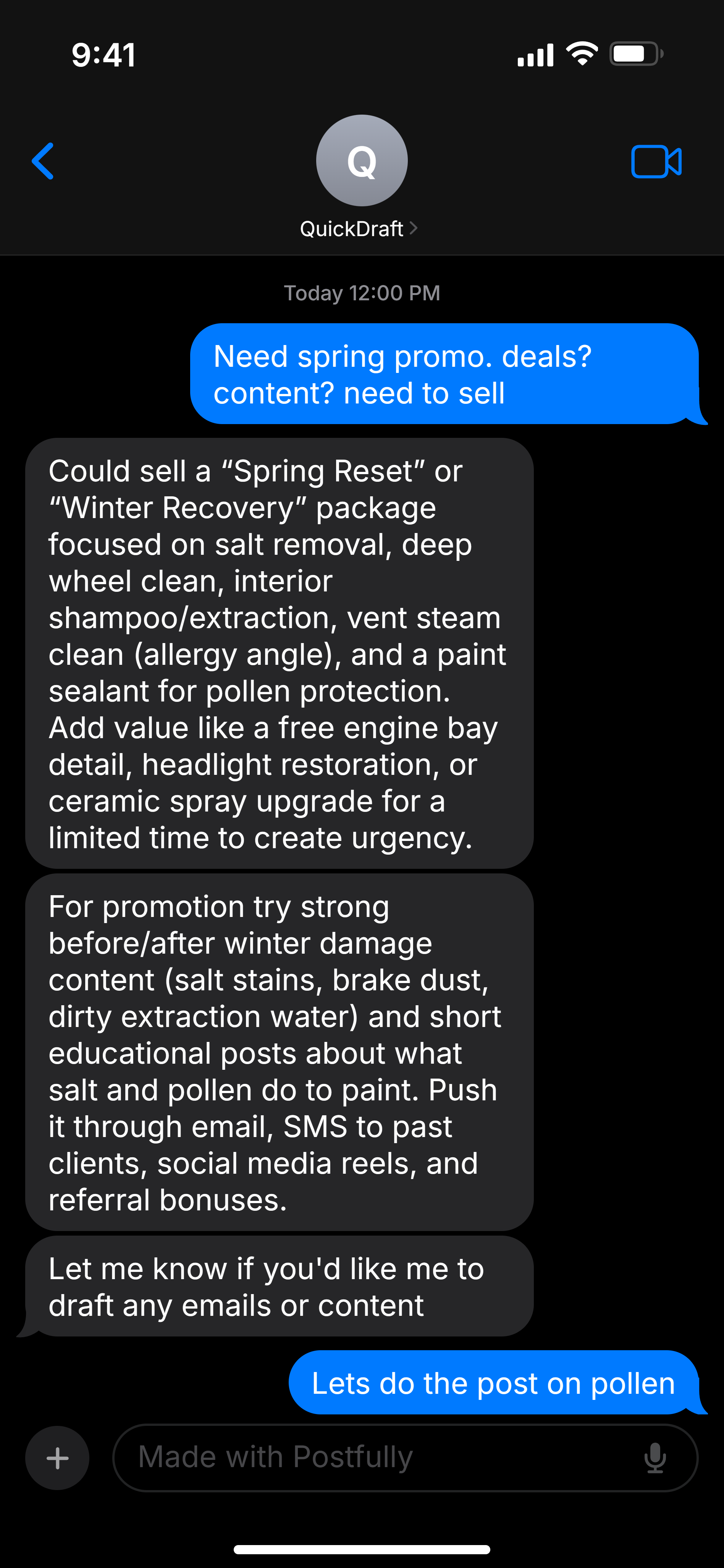Tap the microphone to dictate a message

click(x=655, y=1458)
